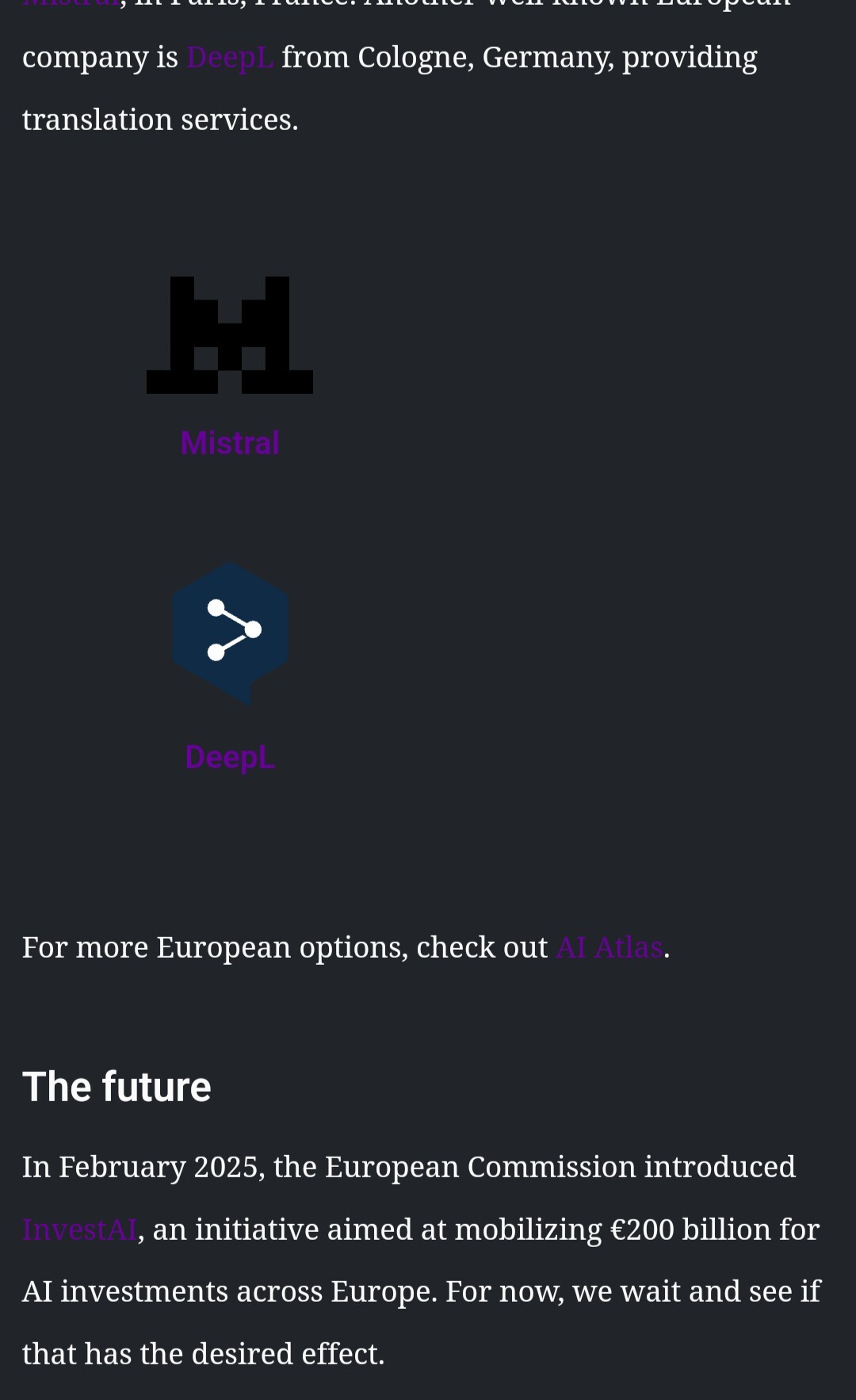Screen dimensions: 856x1400
Task: Open the DeepL hexagon logo card
Action: point(230,633)
